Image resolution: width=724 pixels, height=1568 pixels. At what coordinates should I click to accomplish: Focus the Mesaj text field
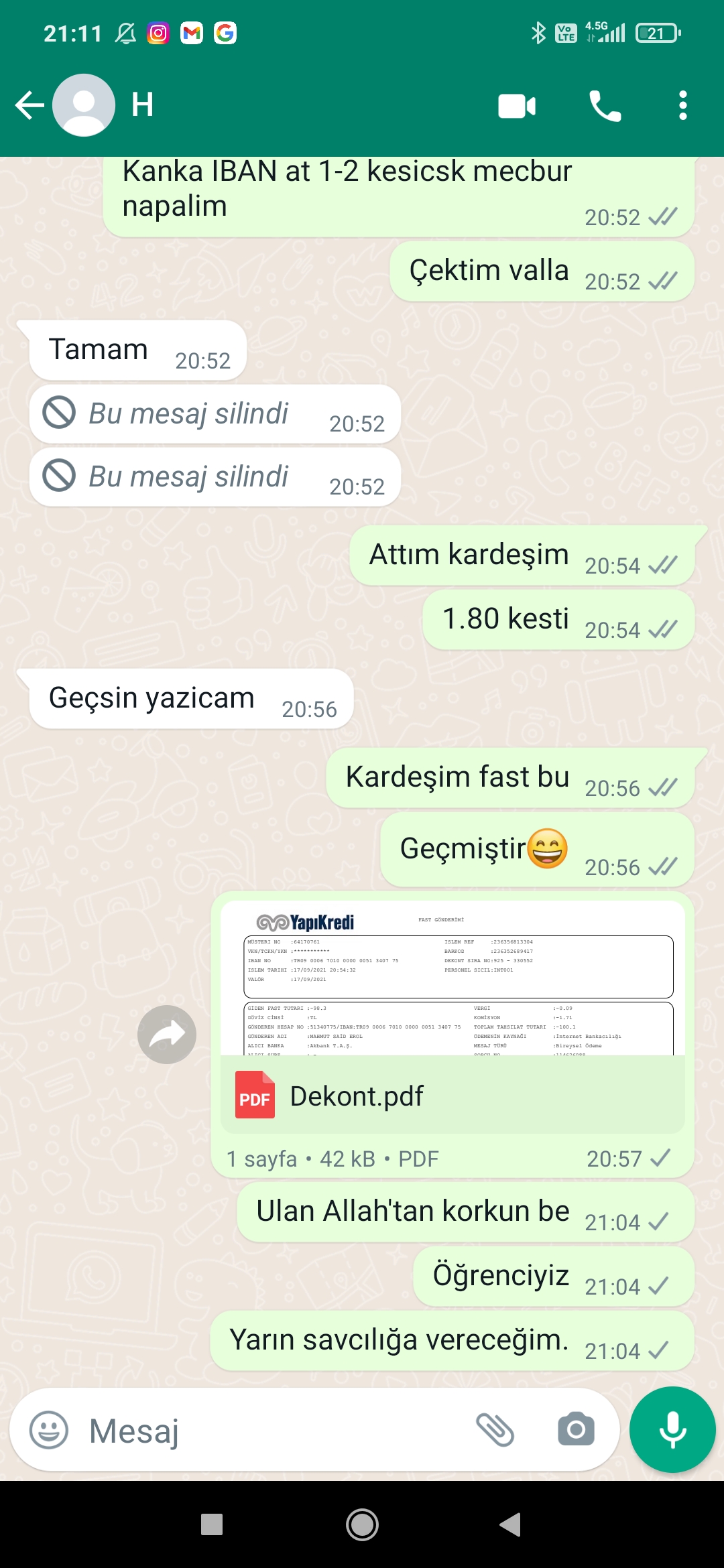coord(275,1431)
